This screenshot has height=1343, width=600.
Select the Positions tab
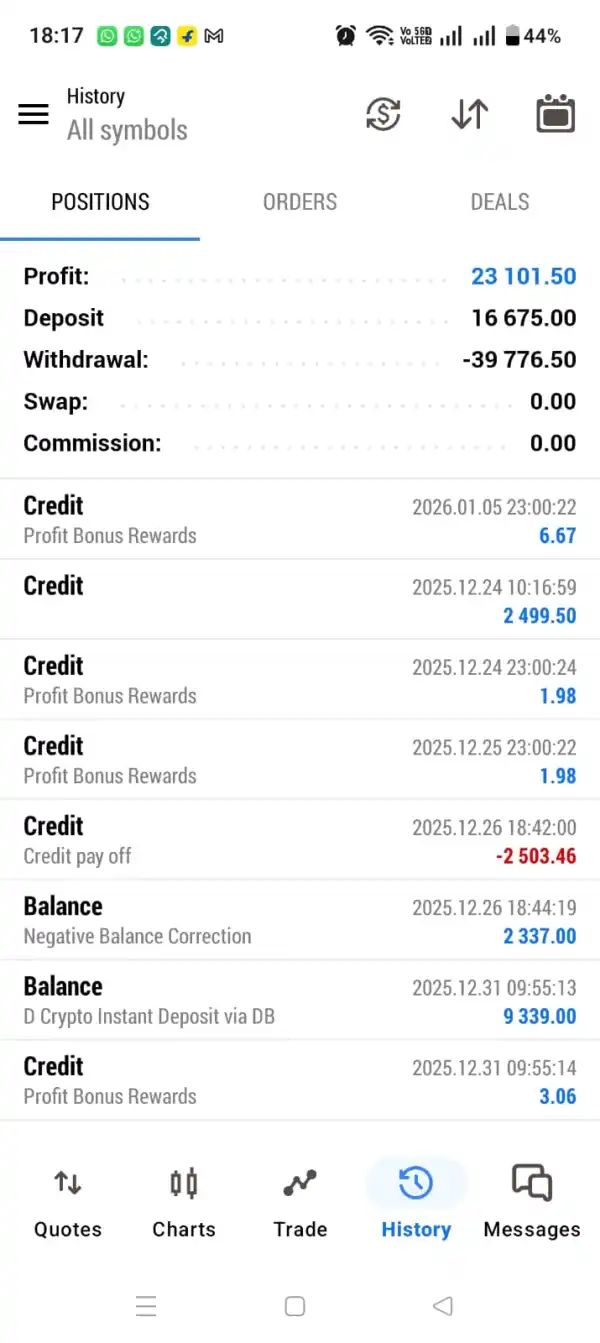point(100,202)
